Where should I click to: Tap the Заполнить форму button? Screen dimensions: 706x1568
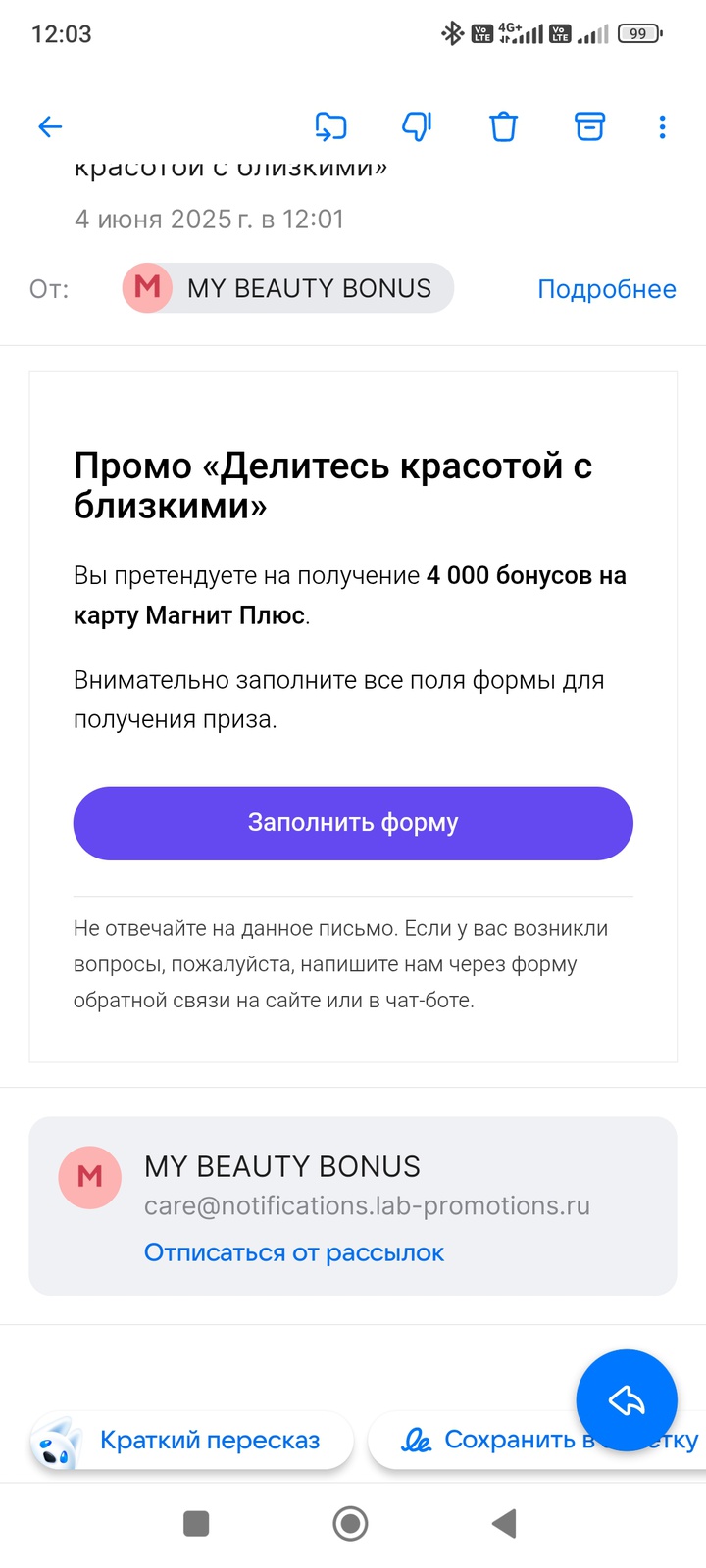pos(353,823)
